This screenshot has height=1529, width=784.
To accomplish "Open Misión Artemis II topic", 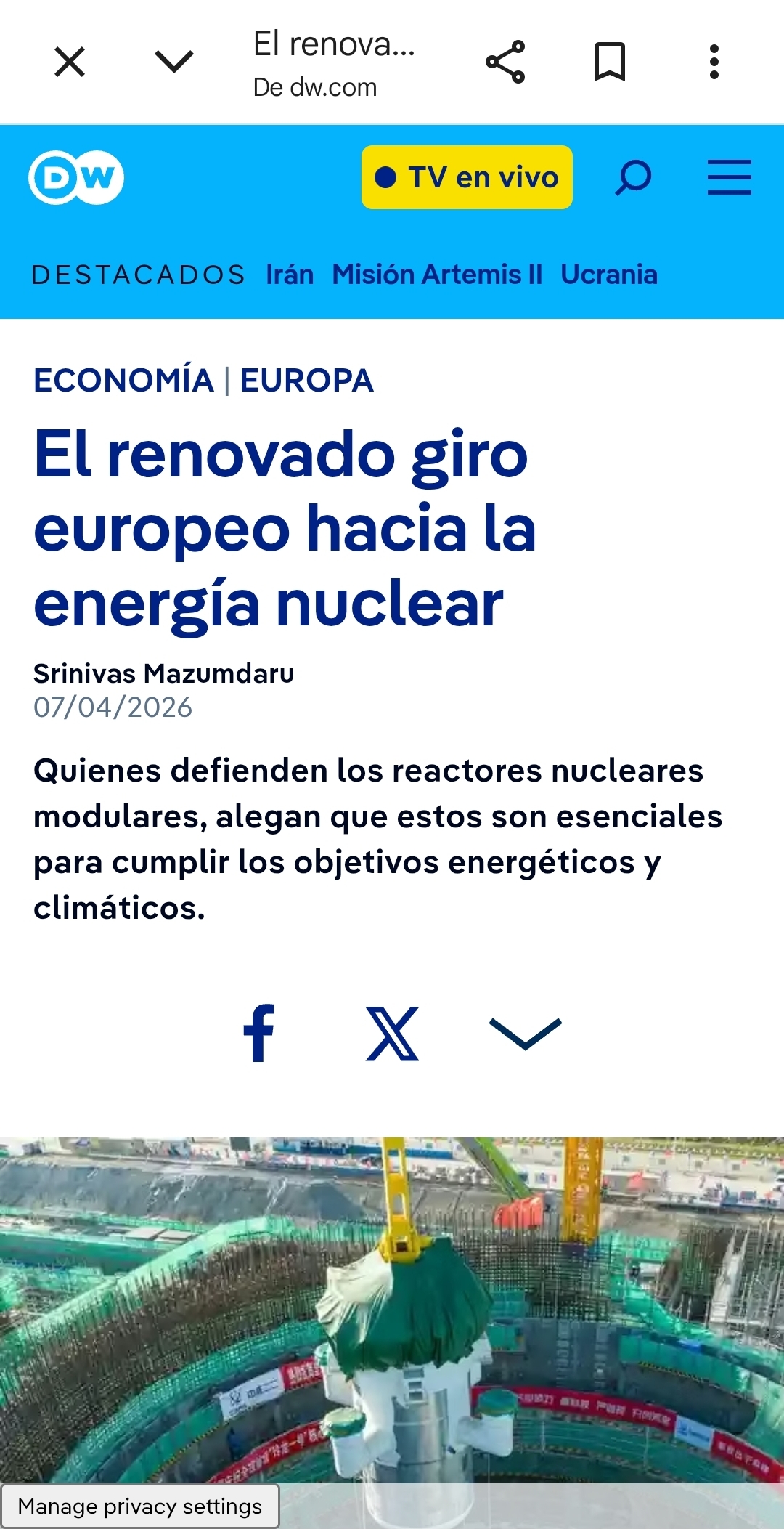I will (437, 275).
